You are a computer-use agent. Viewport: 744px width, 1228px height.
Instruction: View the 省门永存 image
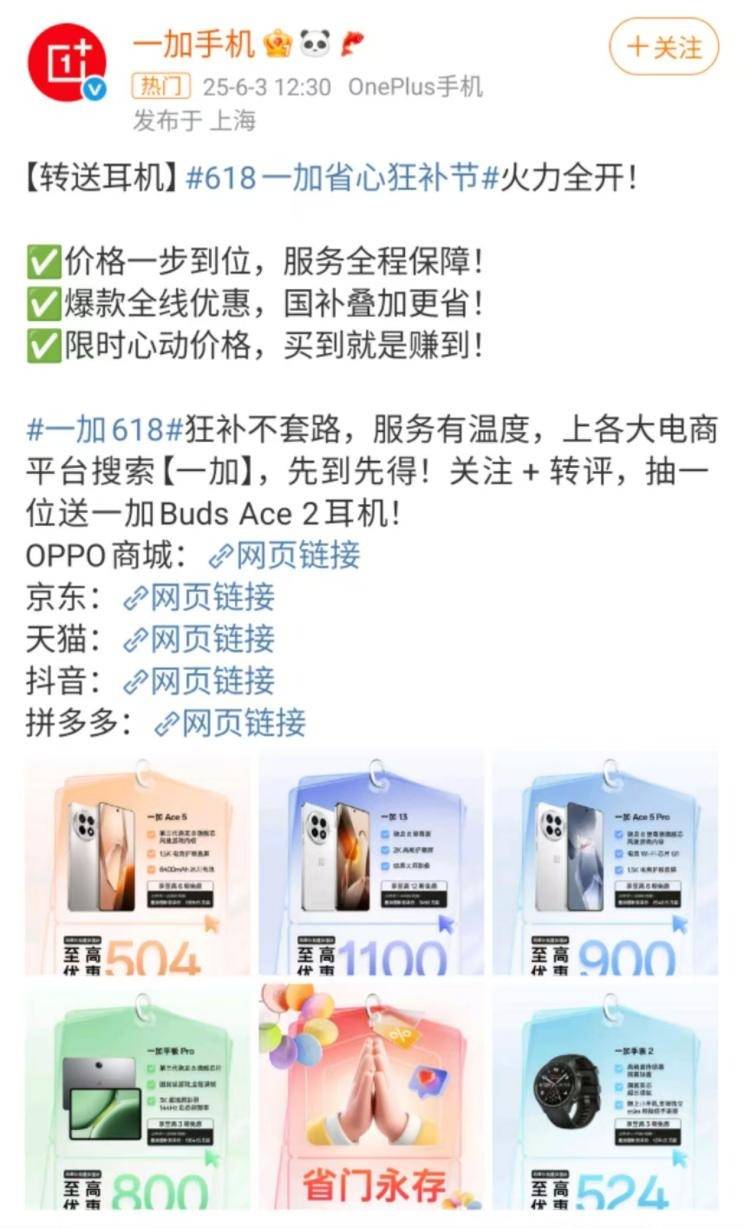[371, 1095]
